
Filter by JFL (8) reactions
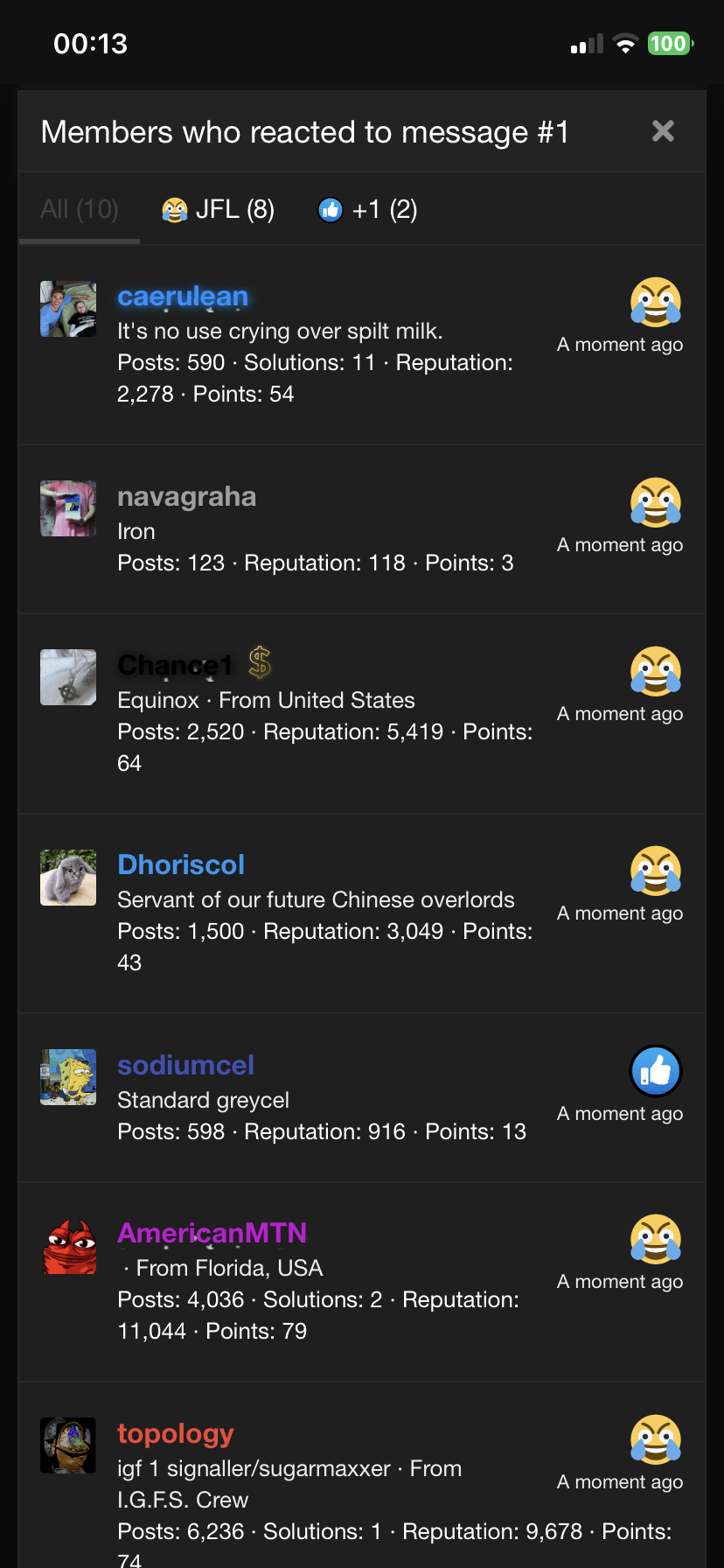(219, 210)
